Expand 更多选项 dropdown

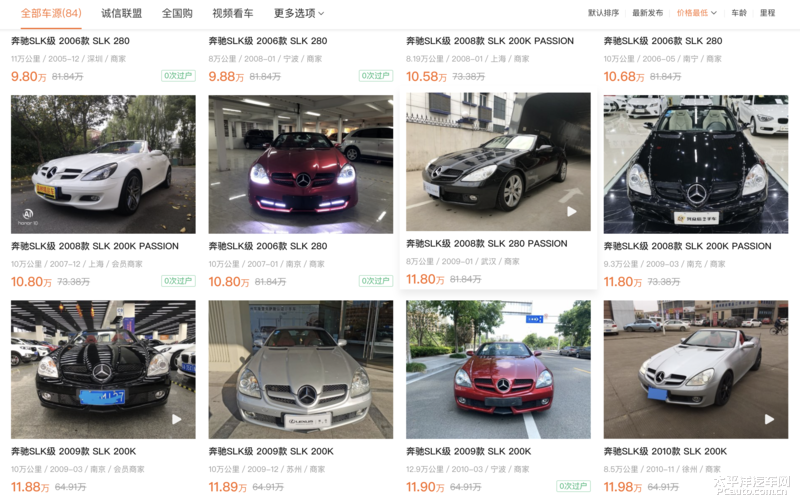point(298,14)
